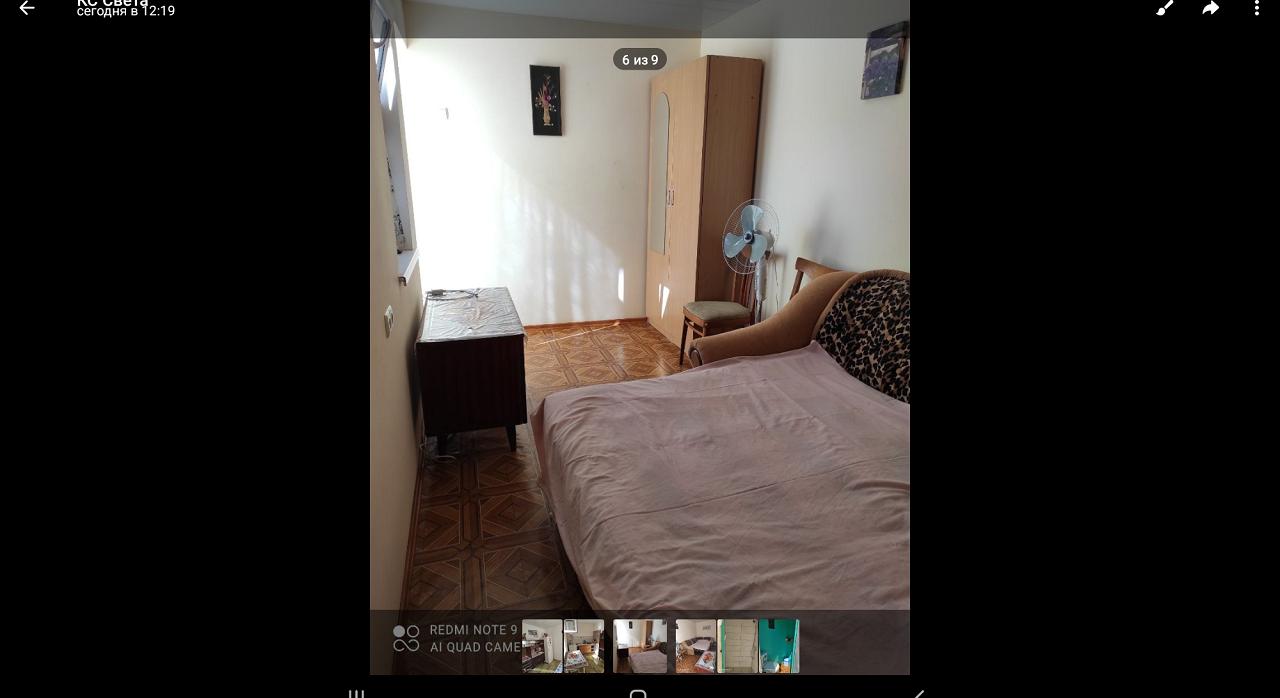Open the beige tiled wall thumbnail

(x=737, y=646)
